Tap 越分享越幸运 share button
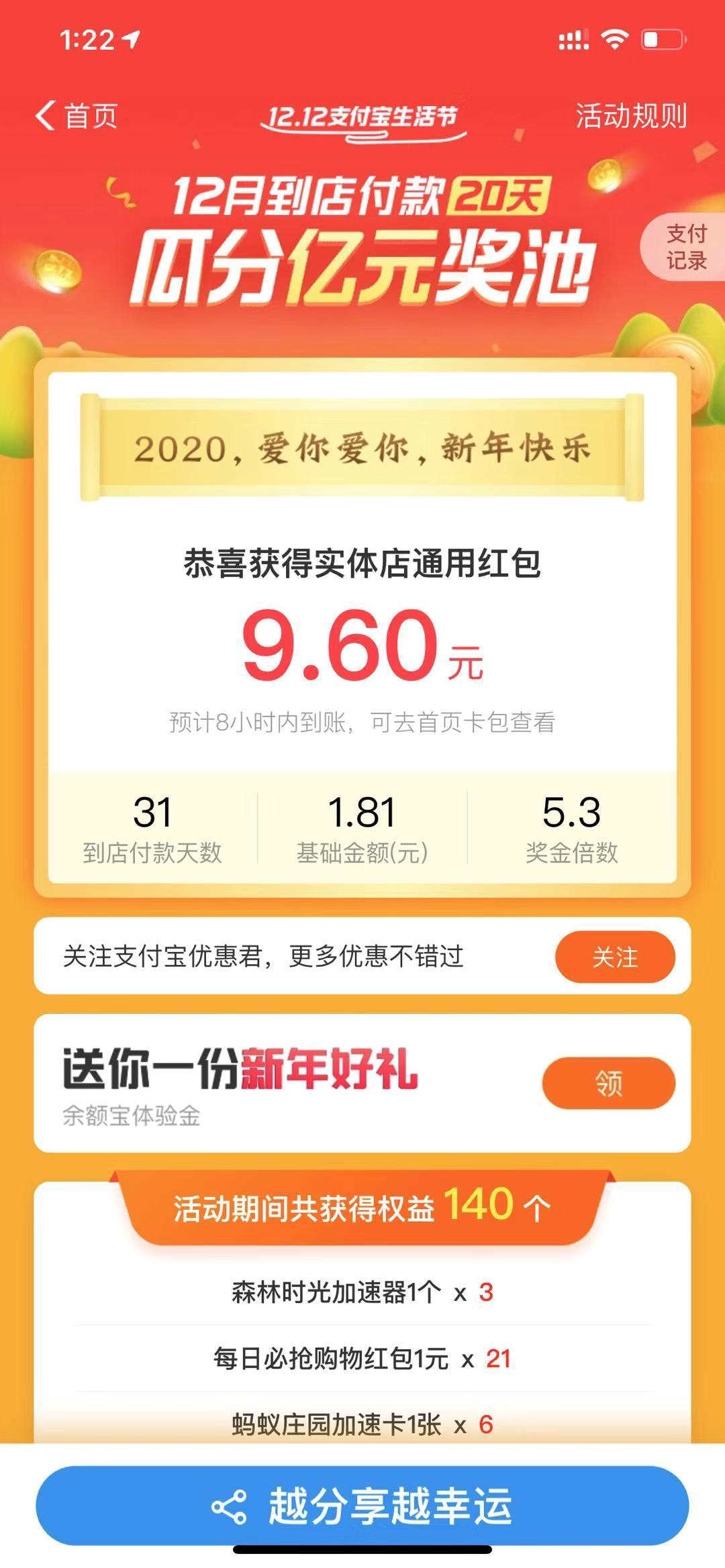725x1568 pixels. coord(362,1506)
